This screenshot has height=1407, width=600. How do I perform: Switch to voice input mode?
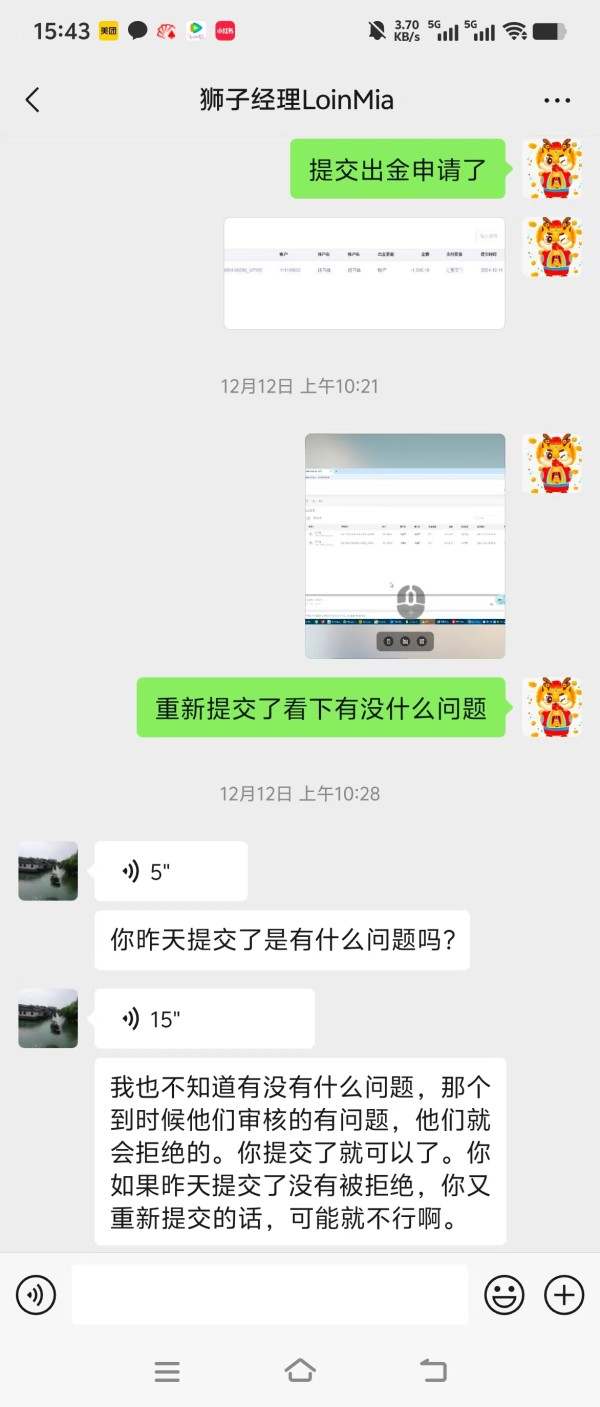(x=36, y=1296)
